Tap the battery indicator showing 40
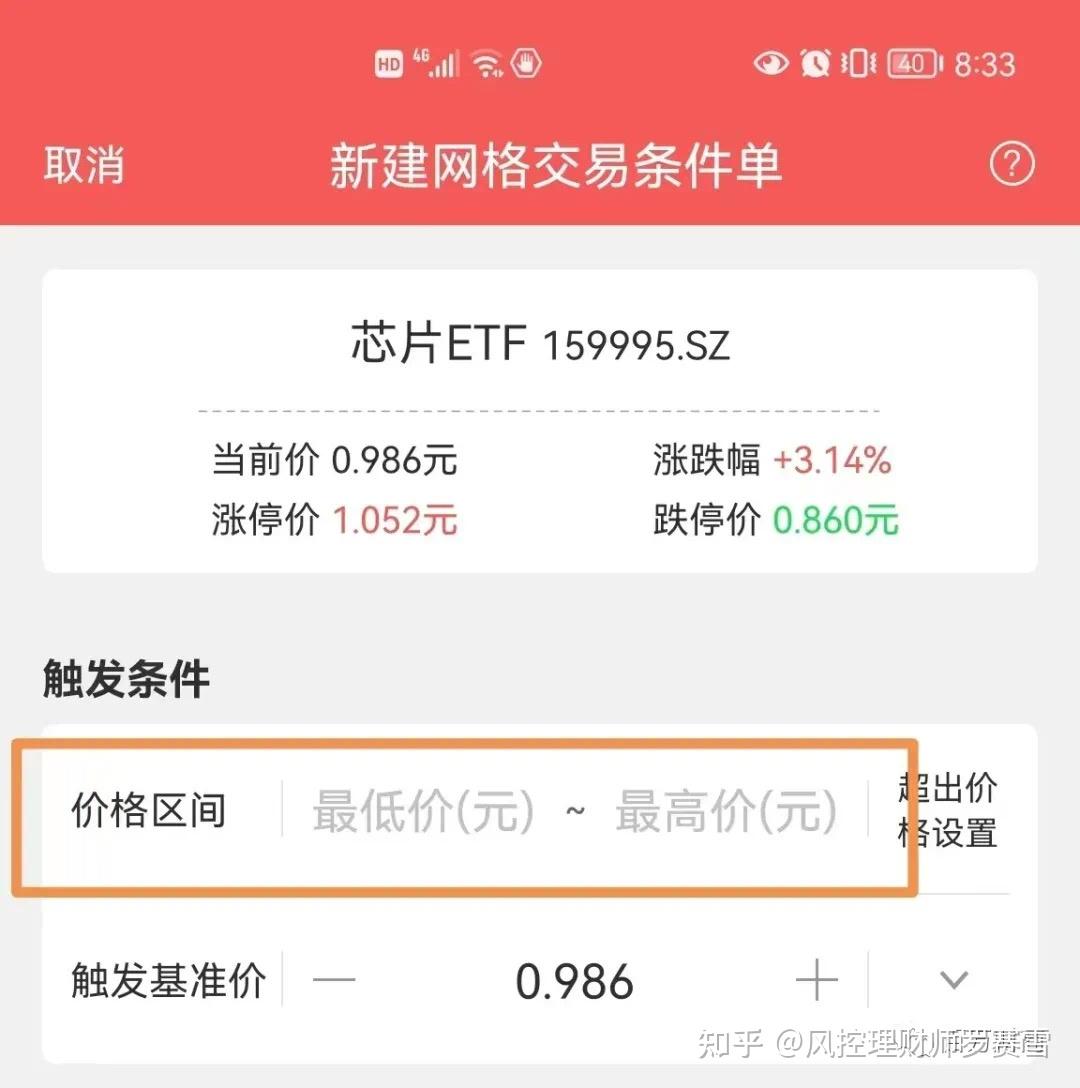This screenshot has height=1088, width=1080. tap(910, 63)
